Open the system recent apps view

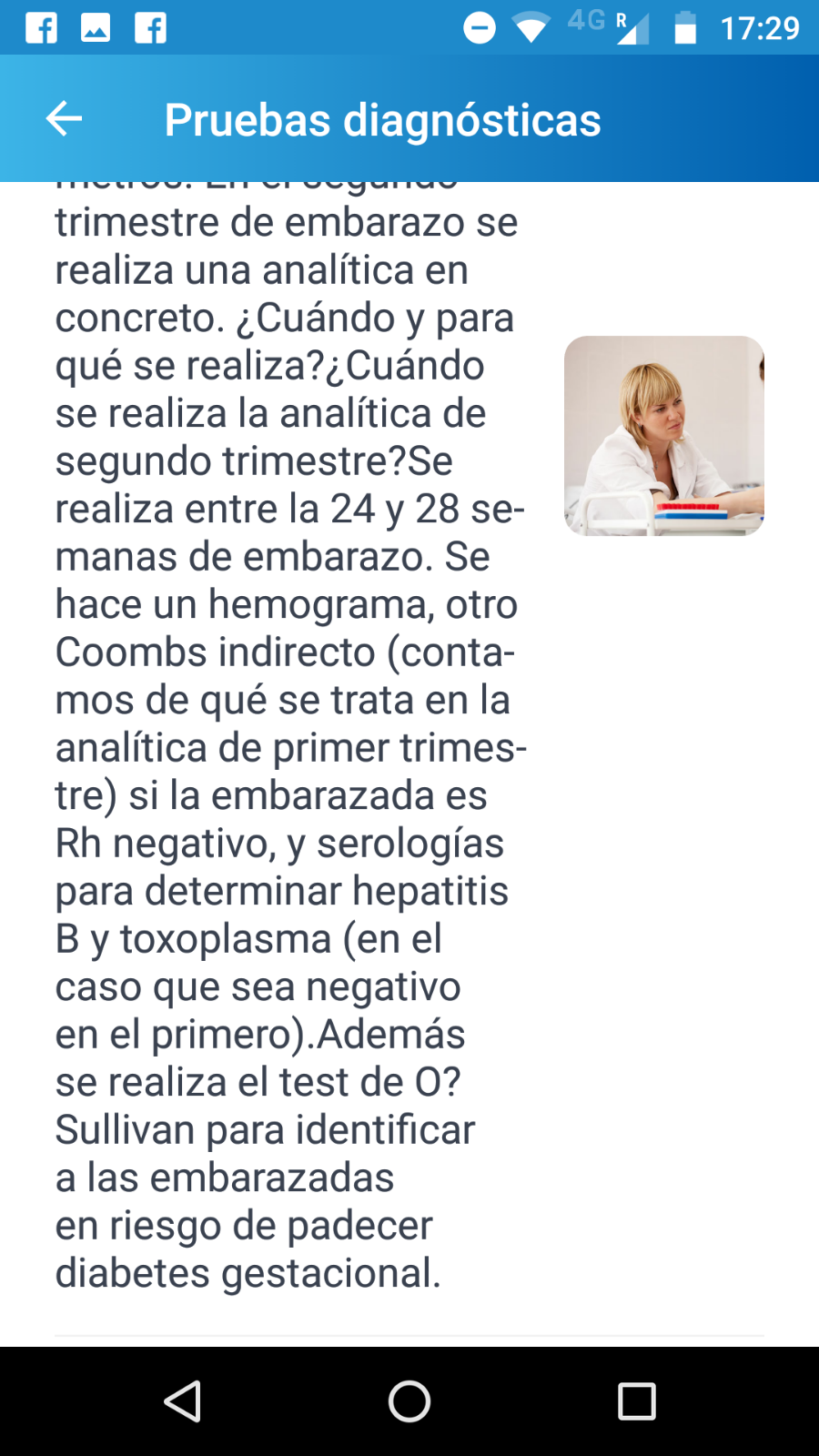tap(636, 1401)
